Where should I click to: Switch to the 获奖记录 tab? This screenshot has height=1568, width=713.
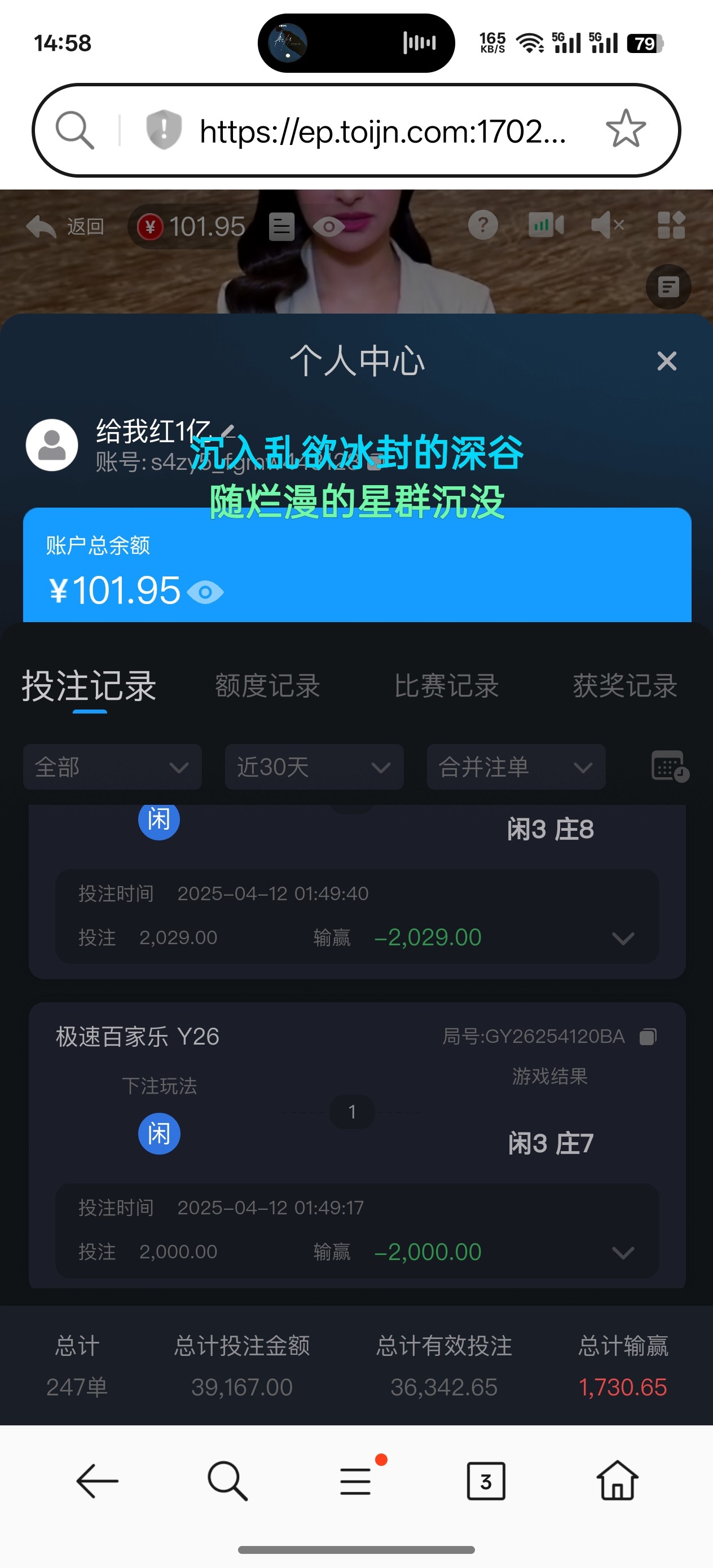pos(624,686)
